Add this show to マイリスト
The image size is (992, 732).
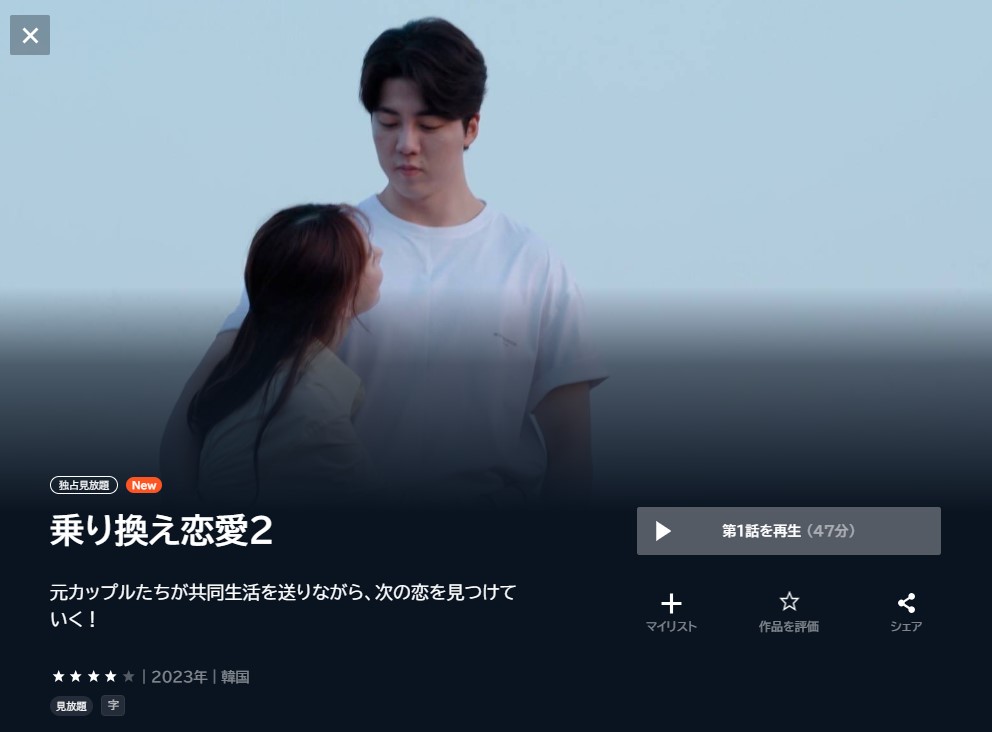(x=671, y=611)
